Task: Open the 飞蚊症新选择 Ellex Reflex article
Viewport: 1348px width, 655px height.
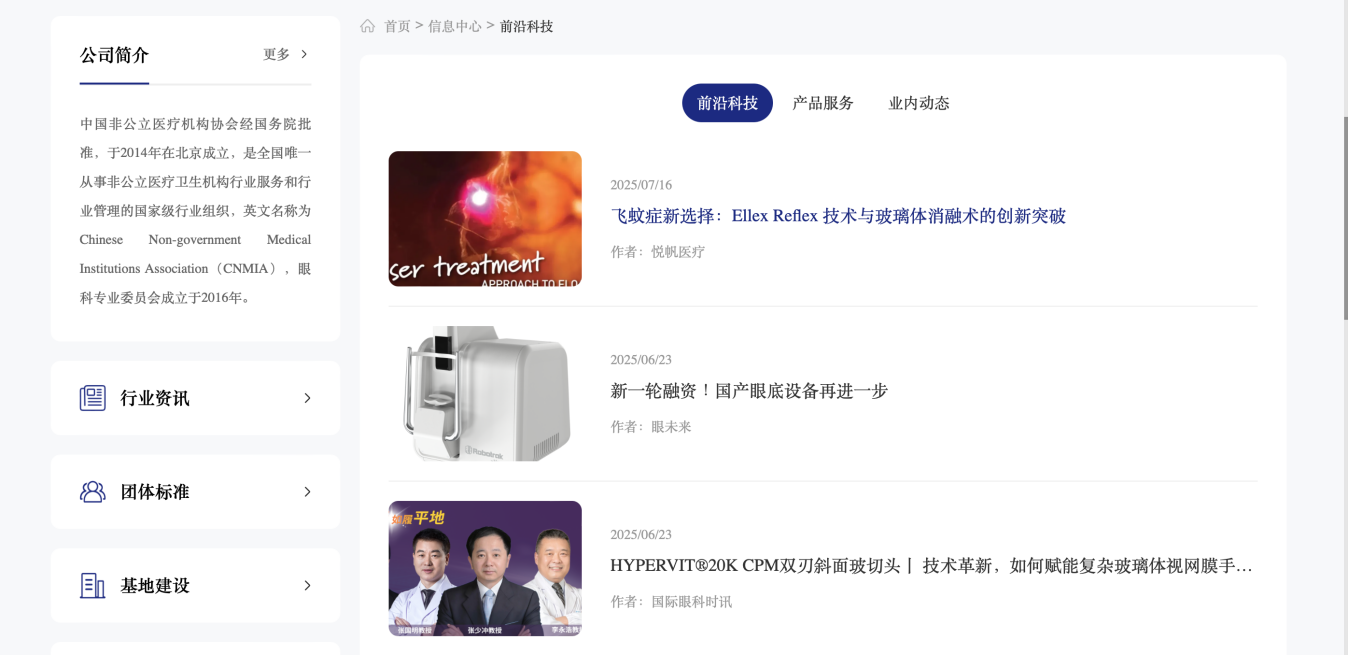Action: pos(838,216)
